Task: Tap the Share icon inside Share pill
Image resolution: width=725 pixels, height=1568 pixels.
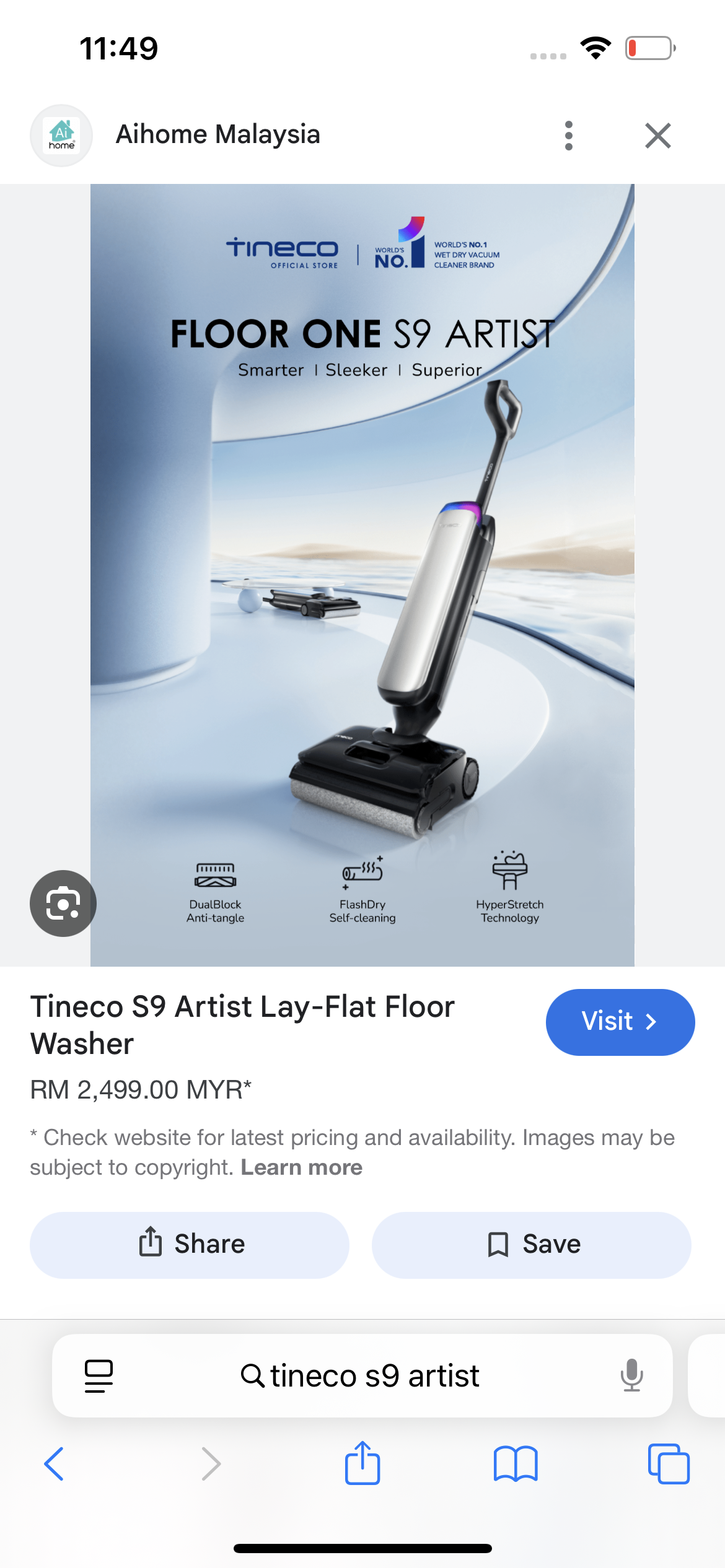Action: [151, 1244]
